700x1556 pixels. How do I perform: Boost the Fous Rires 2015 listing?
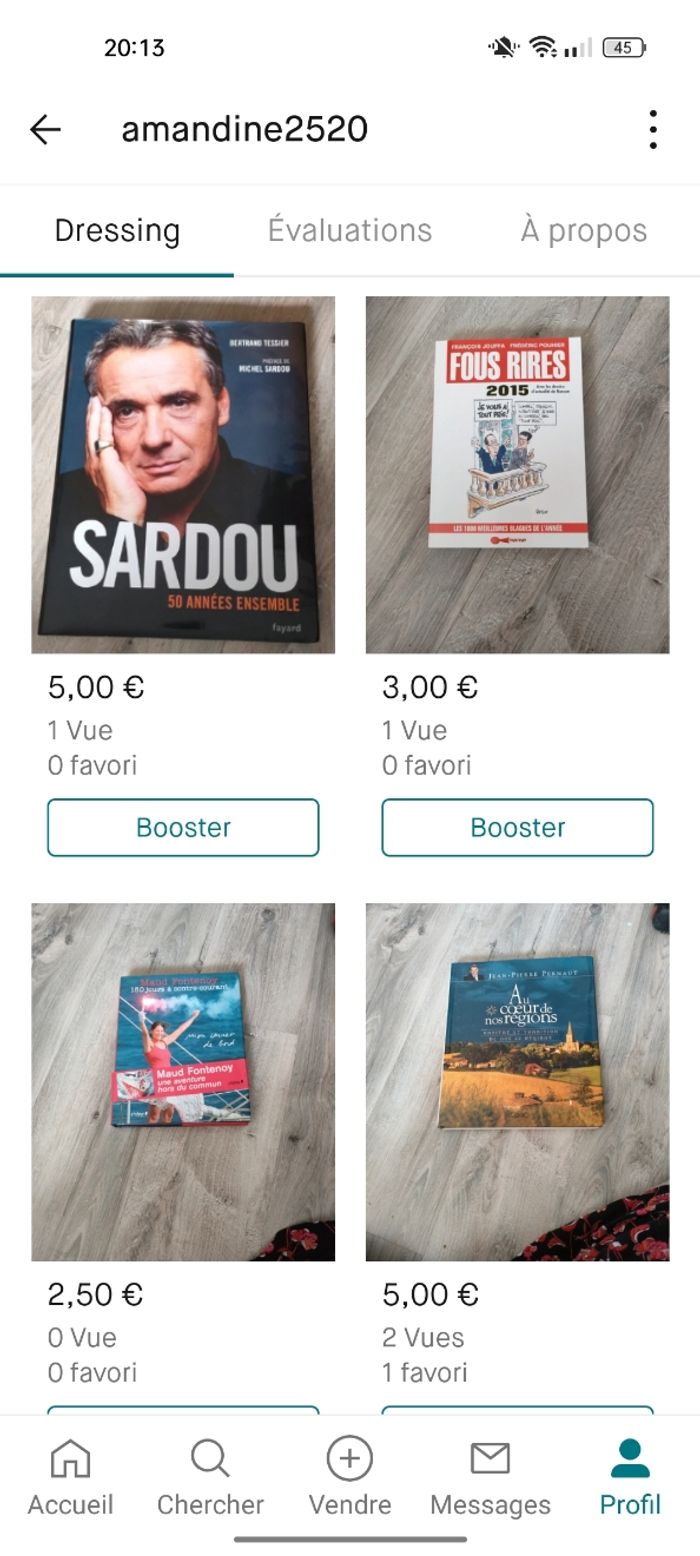click(x=517, y=827)
